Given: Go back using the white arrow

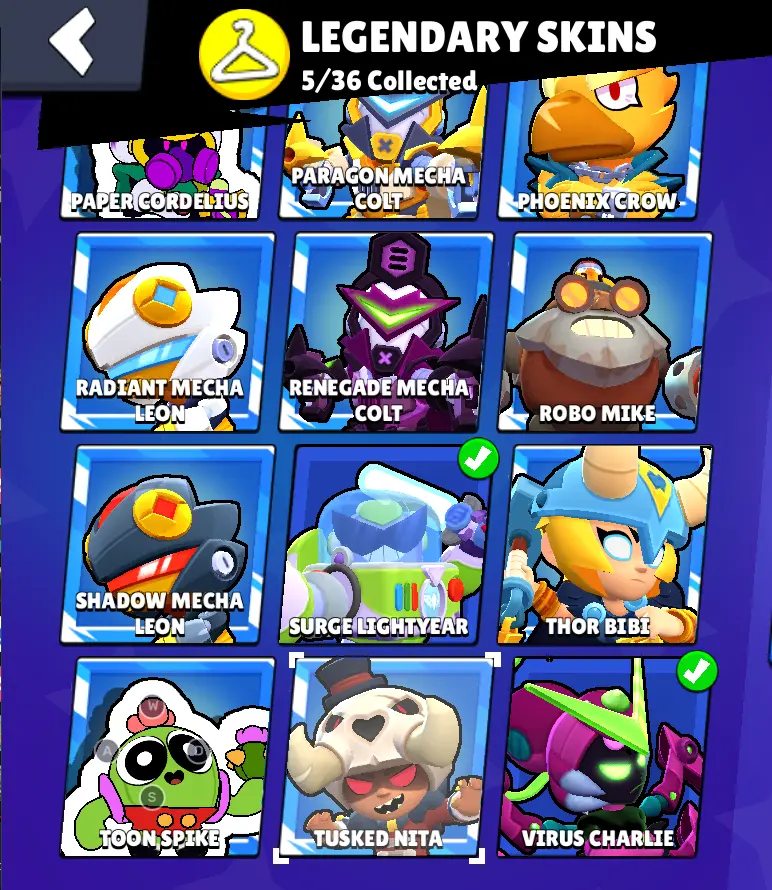Looking at the screenshot, I should [x=72, y=42].
